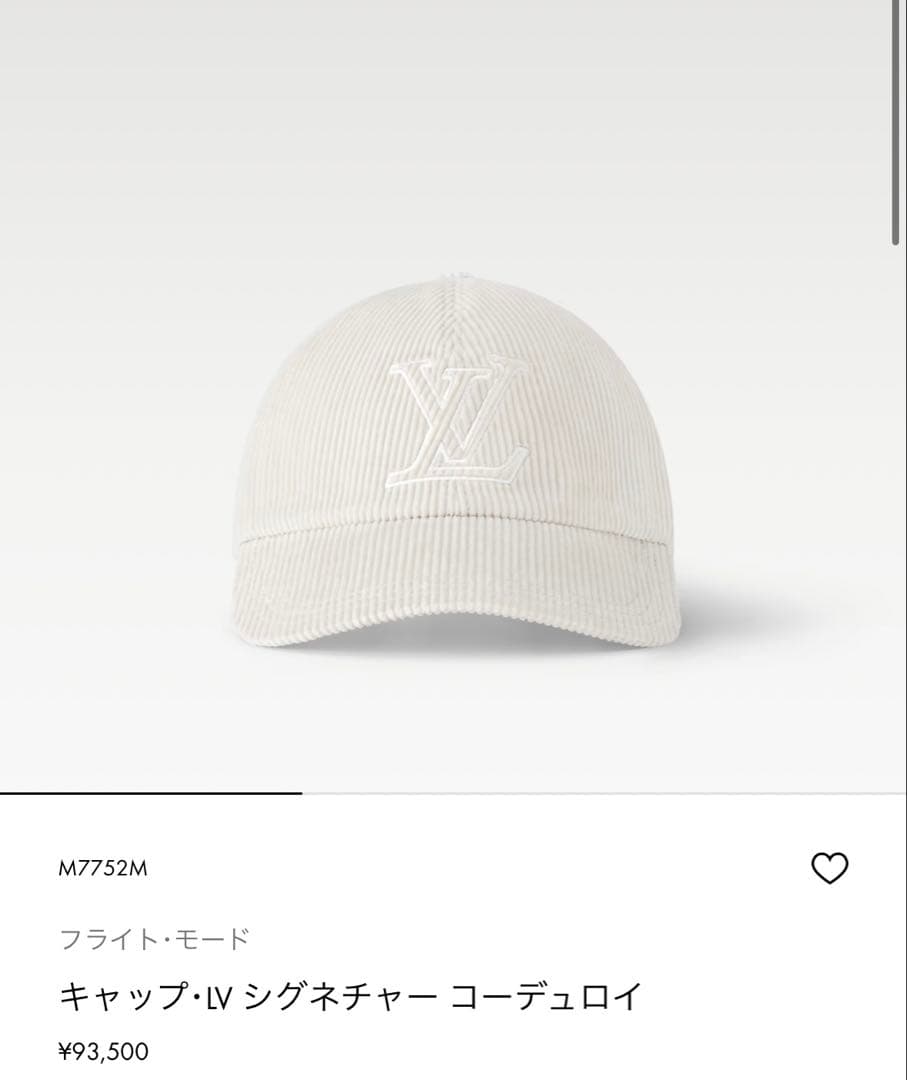Open the フライト・モード collection
The image size is (907, 1080).
click(155, 938)
